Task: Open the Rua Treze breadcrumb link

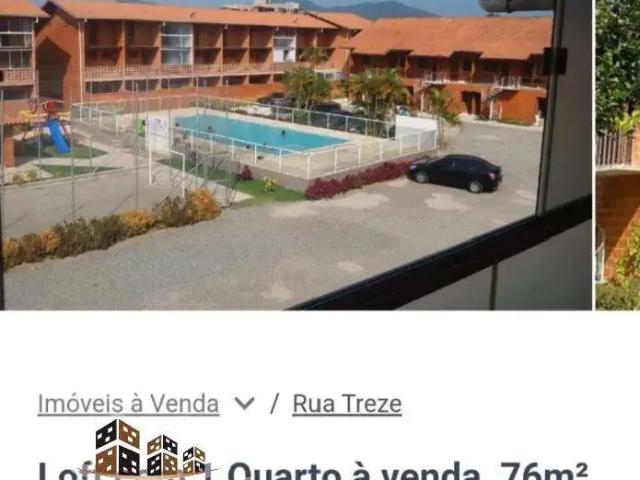Action: click(347, 404)
